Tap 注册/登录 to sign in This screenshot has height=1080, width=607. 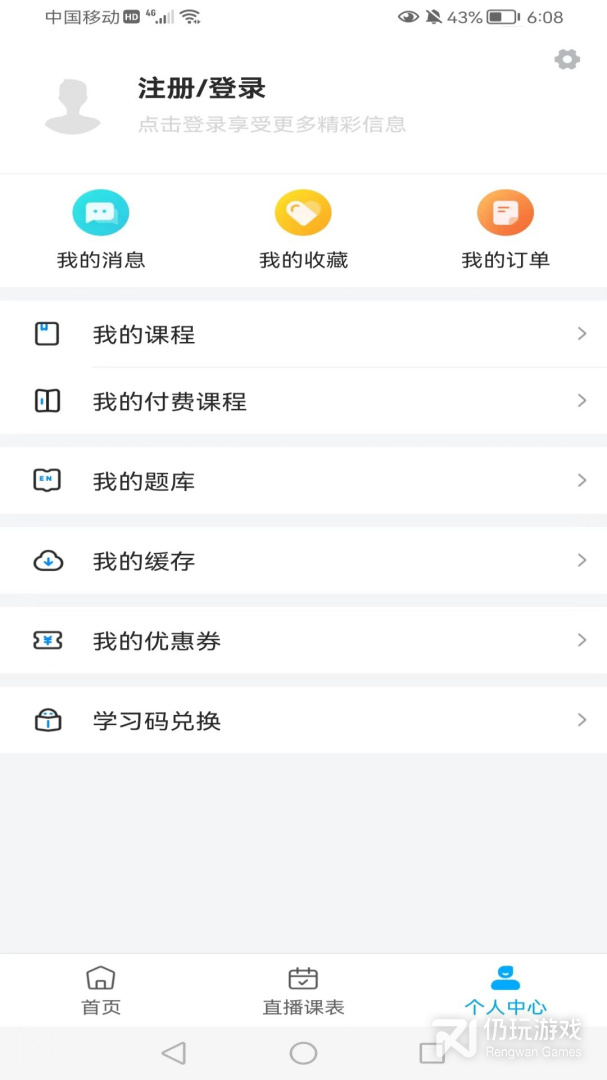pyautogui.click(x=202, y=88)
